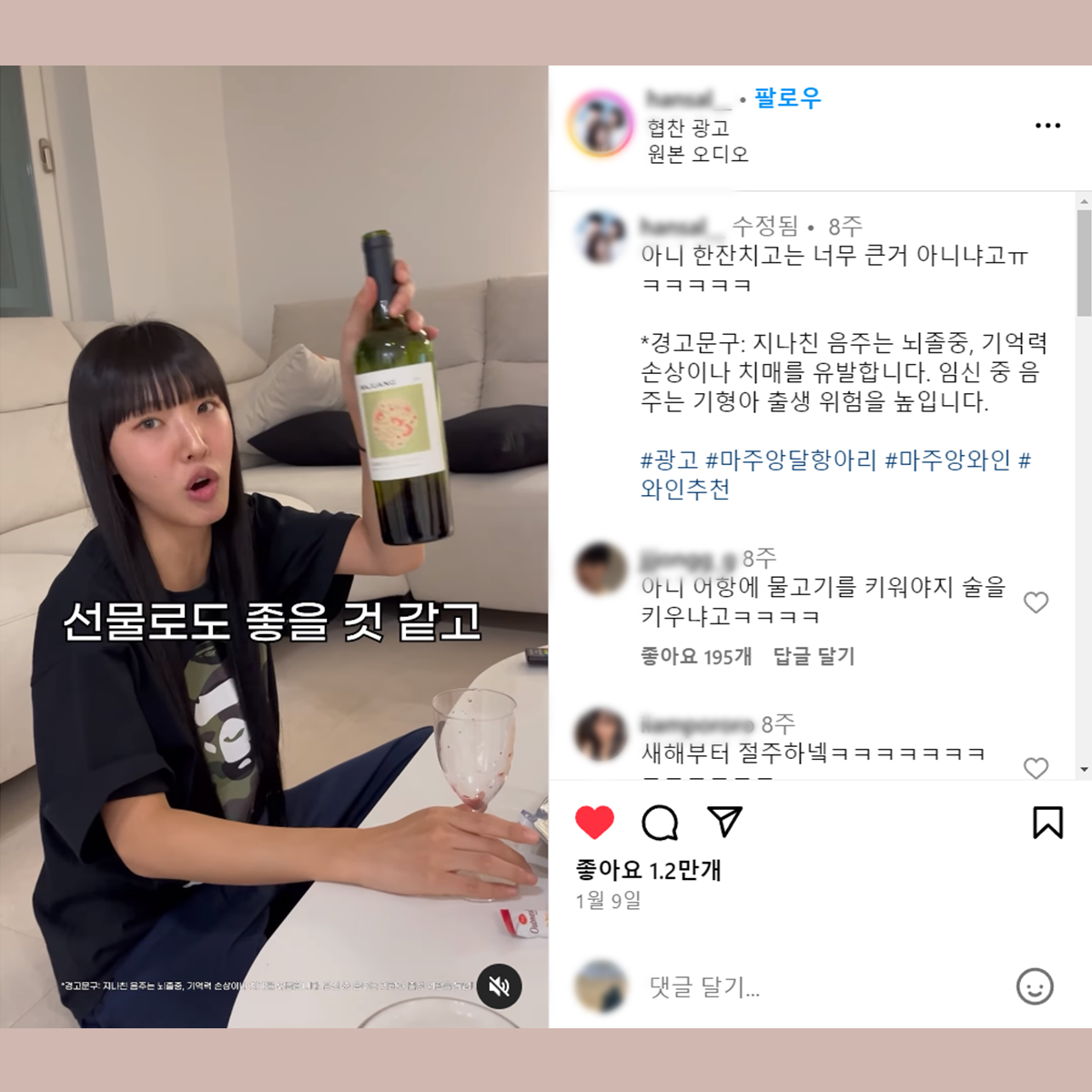Like the comment about 어항에 물고기
1092x1092 pixels.
1036,602
